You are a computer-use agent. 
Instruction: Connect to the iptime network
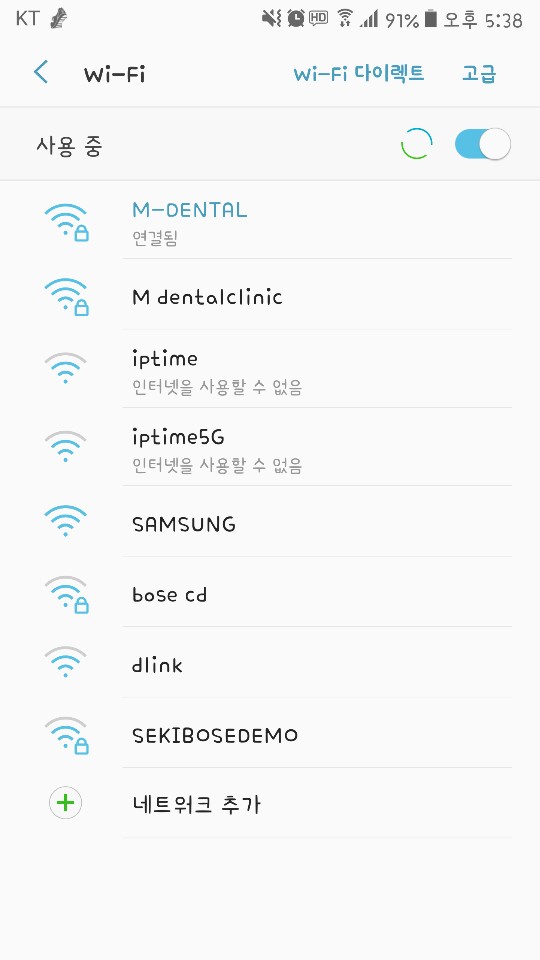click(x=270, y=370)
